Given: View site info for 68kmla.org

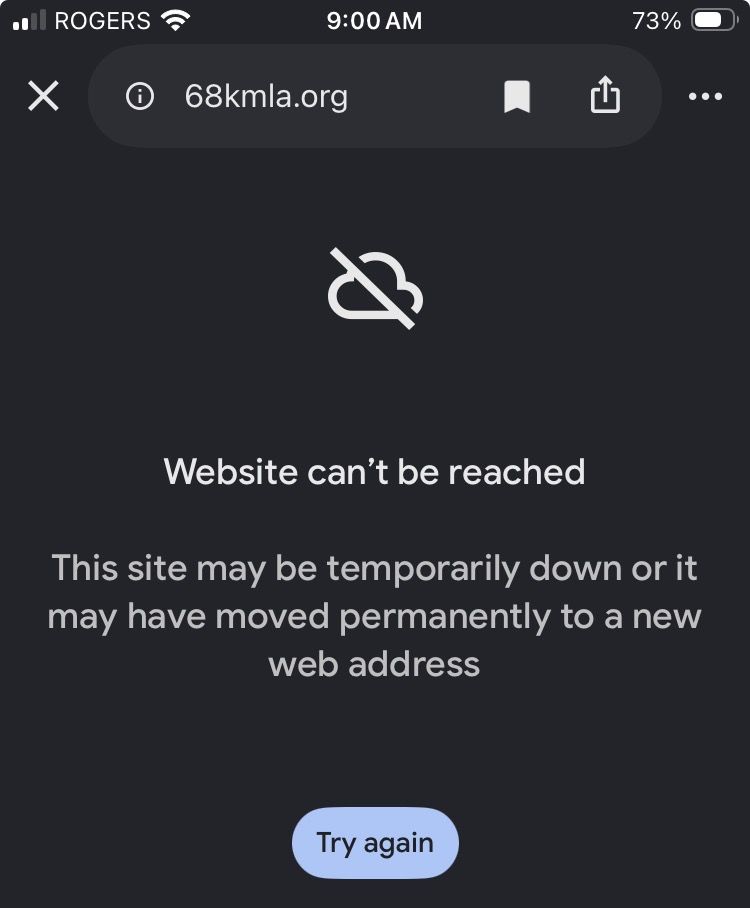Looking at the screenshot, I should 140,96.
